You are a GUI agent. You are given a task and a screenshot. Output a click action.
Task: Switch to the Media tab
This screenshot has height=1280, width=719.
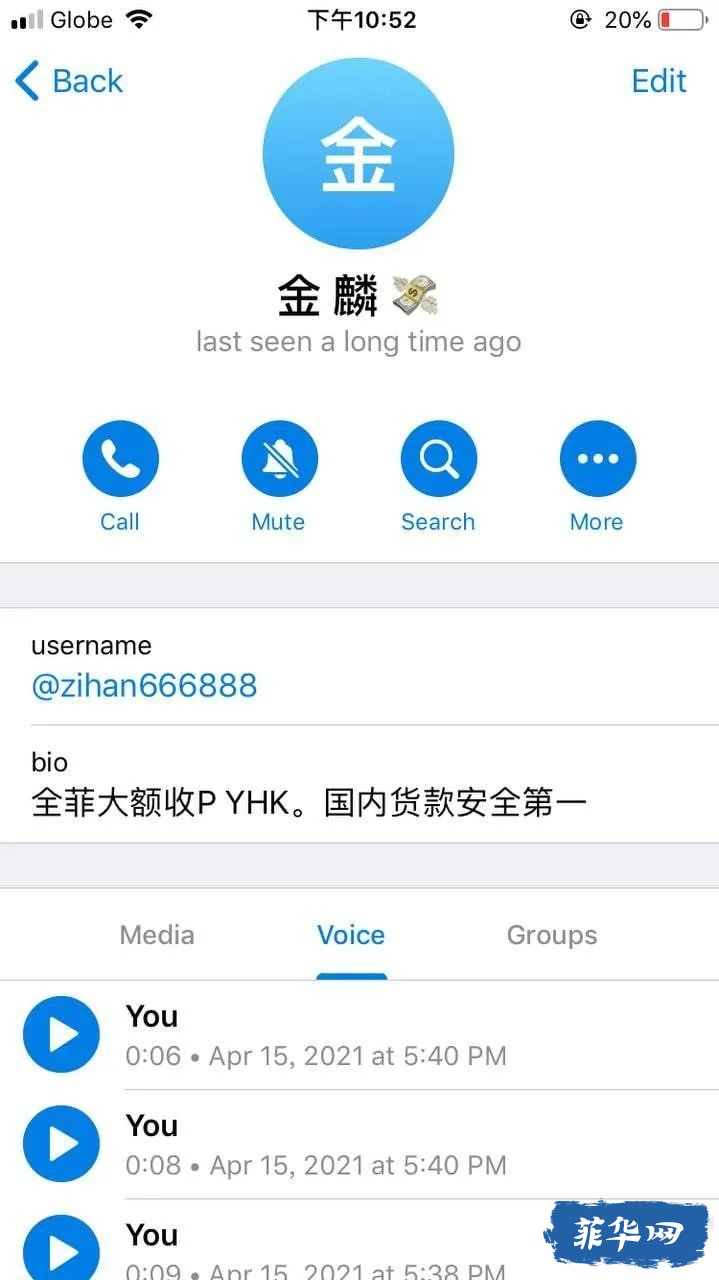pyautogui.click(x=157, y=935)
